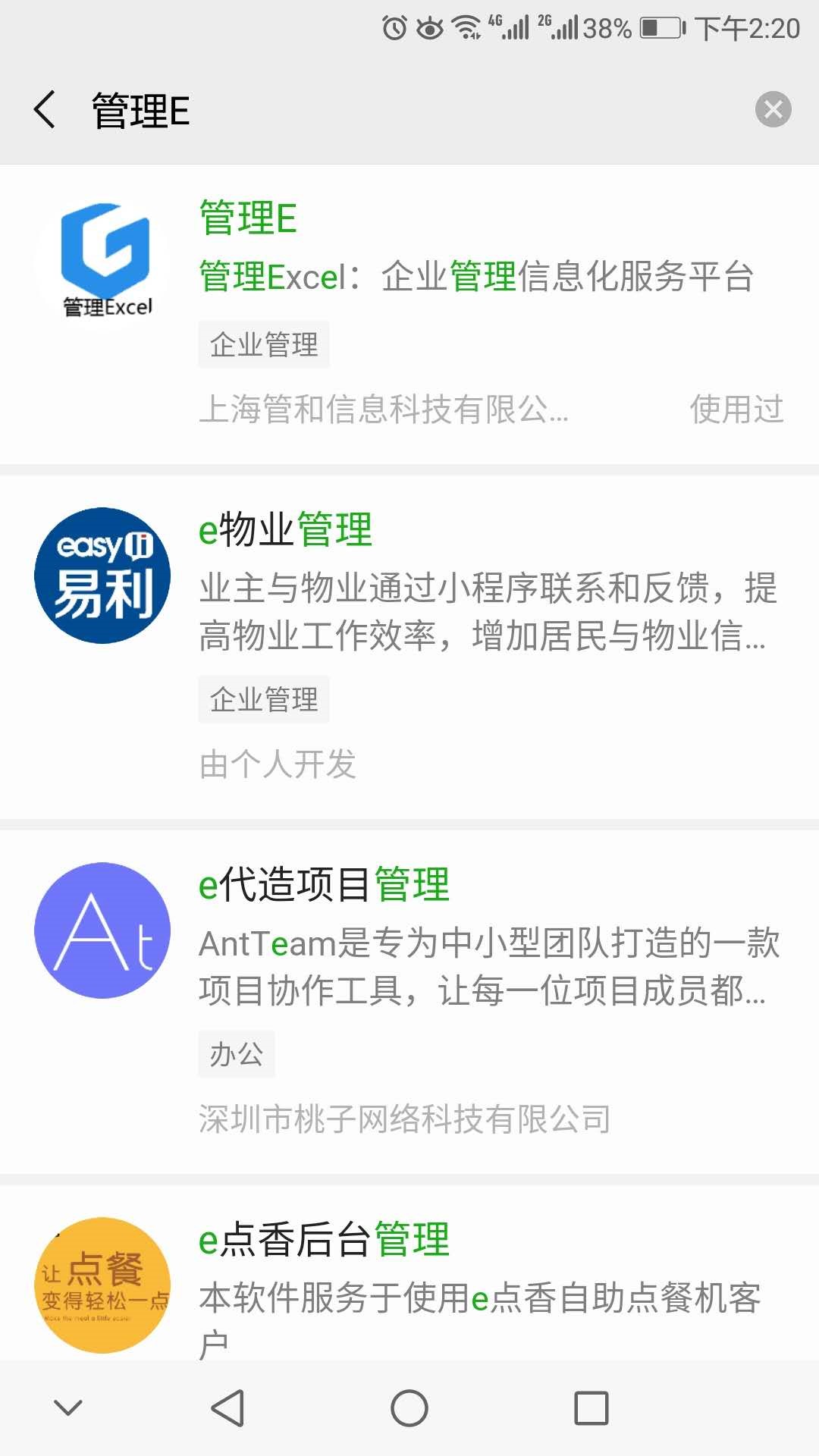Open the e代造项目管理 result
The width and height of the screenshot is (819, 1456).
[x=409, y=1001]
